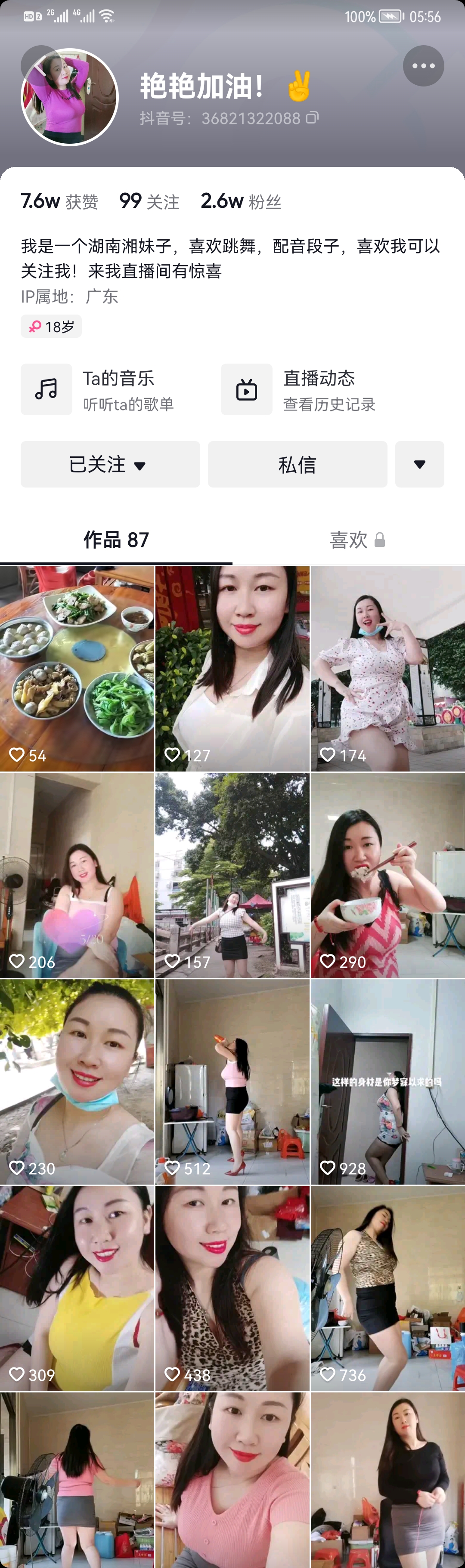Open the video with 736 likes
This screenshot has width=465, height=1568.
coord(387,1287)
